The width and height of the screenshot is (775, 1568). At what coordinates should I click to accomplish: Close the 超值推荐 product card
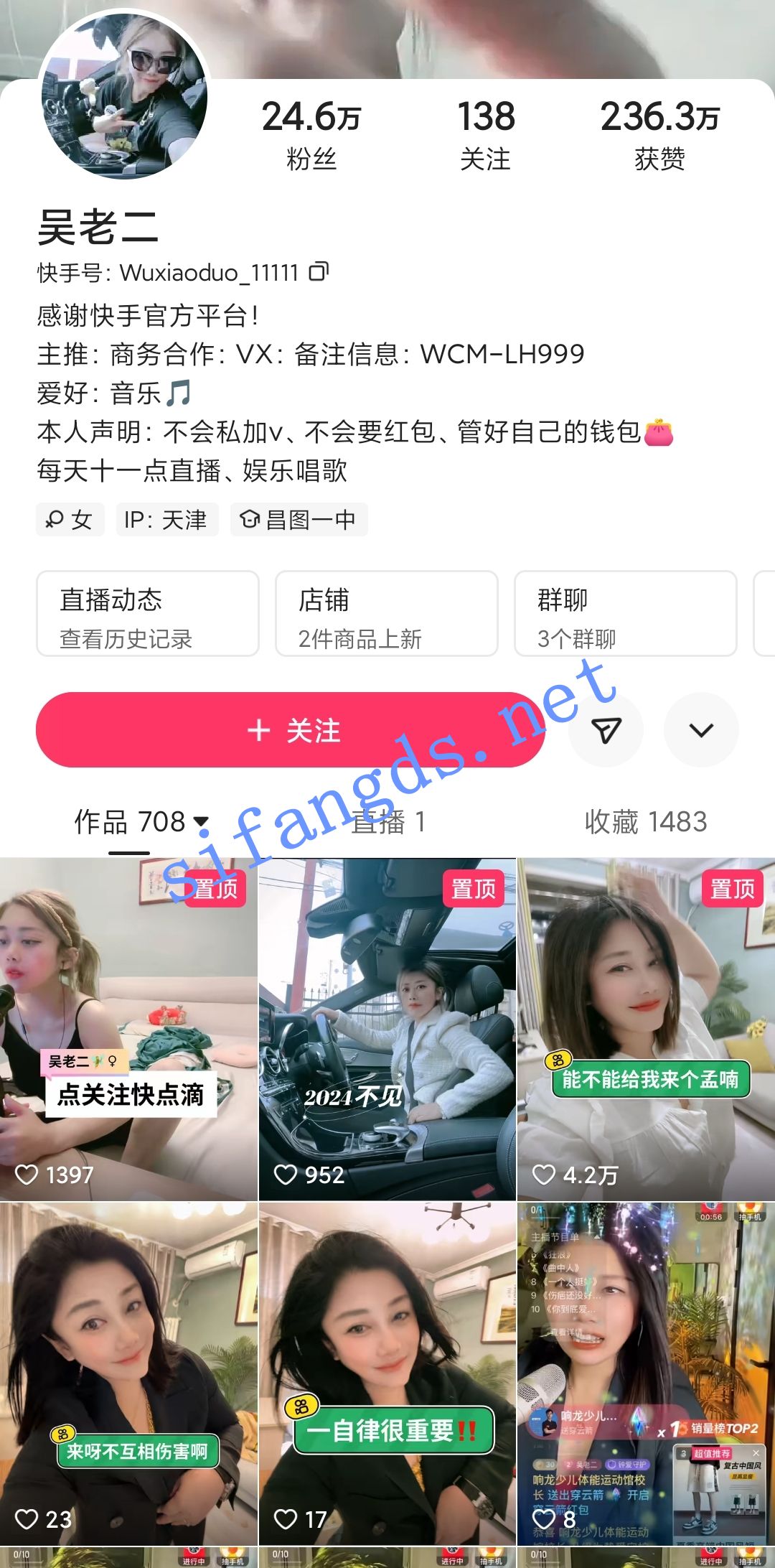pos(756,1452)
